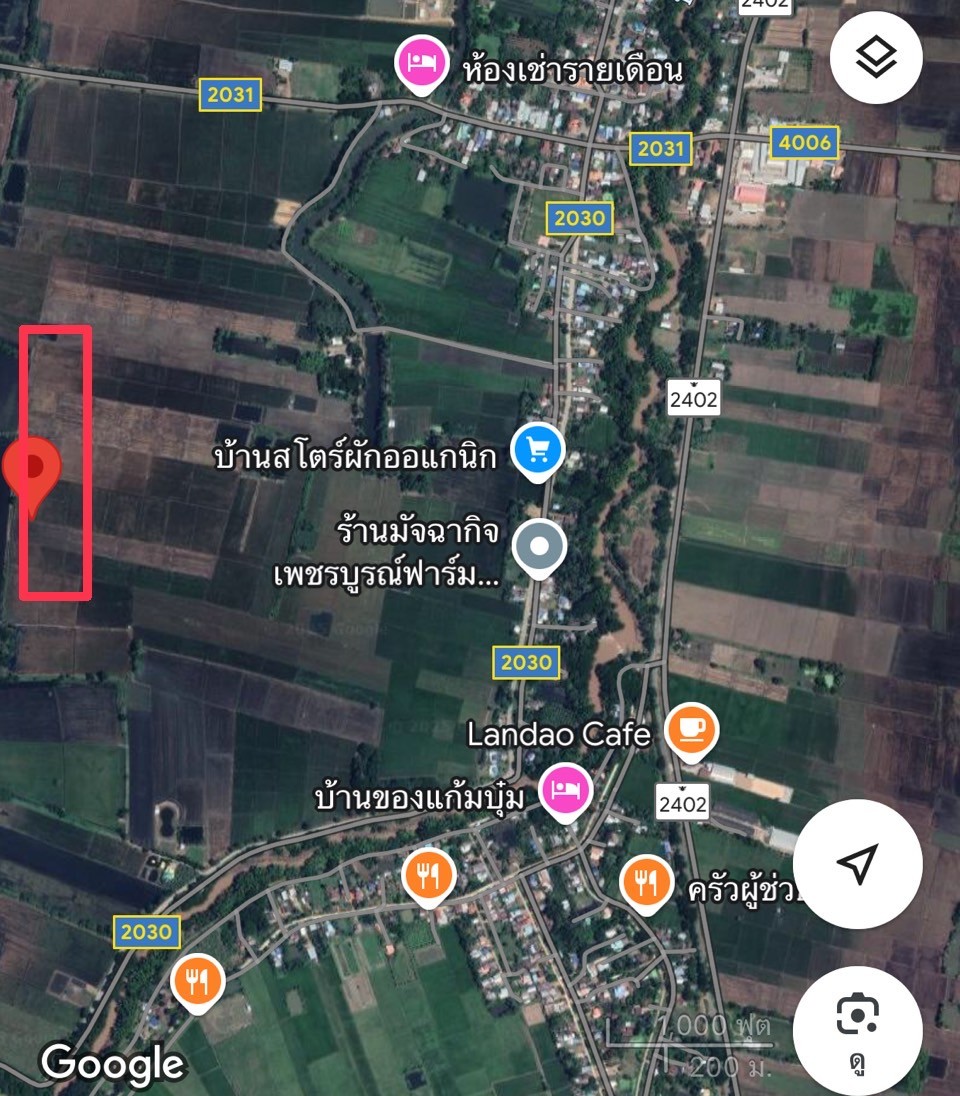Open the Lens camera button

coord(857,1028)
